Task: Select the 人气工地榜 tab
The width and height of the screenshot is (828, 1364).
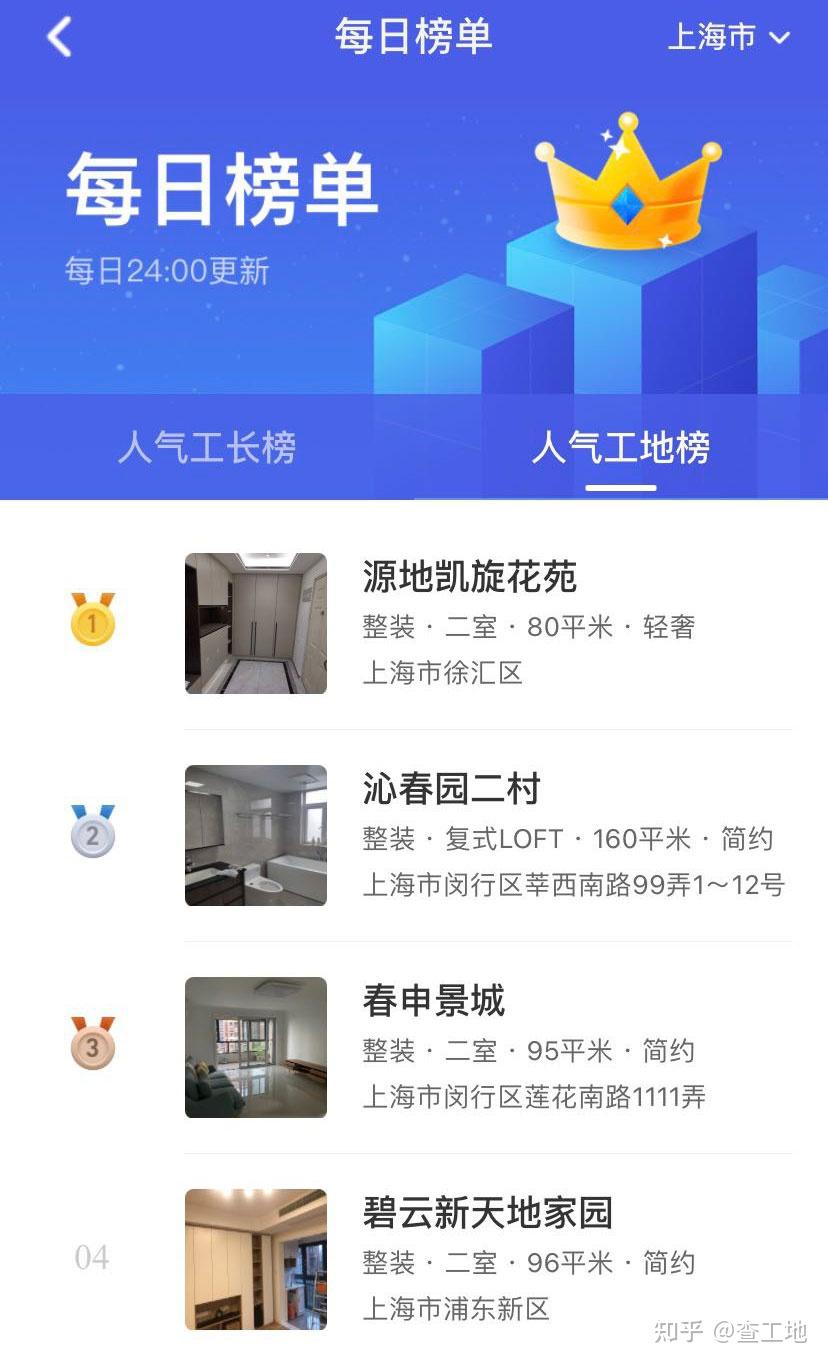Action: pos(621,447)
